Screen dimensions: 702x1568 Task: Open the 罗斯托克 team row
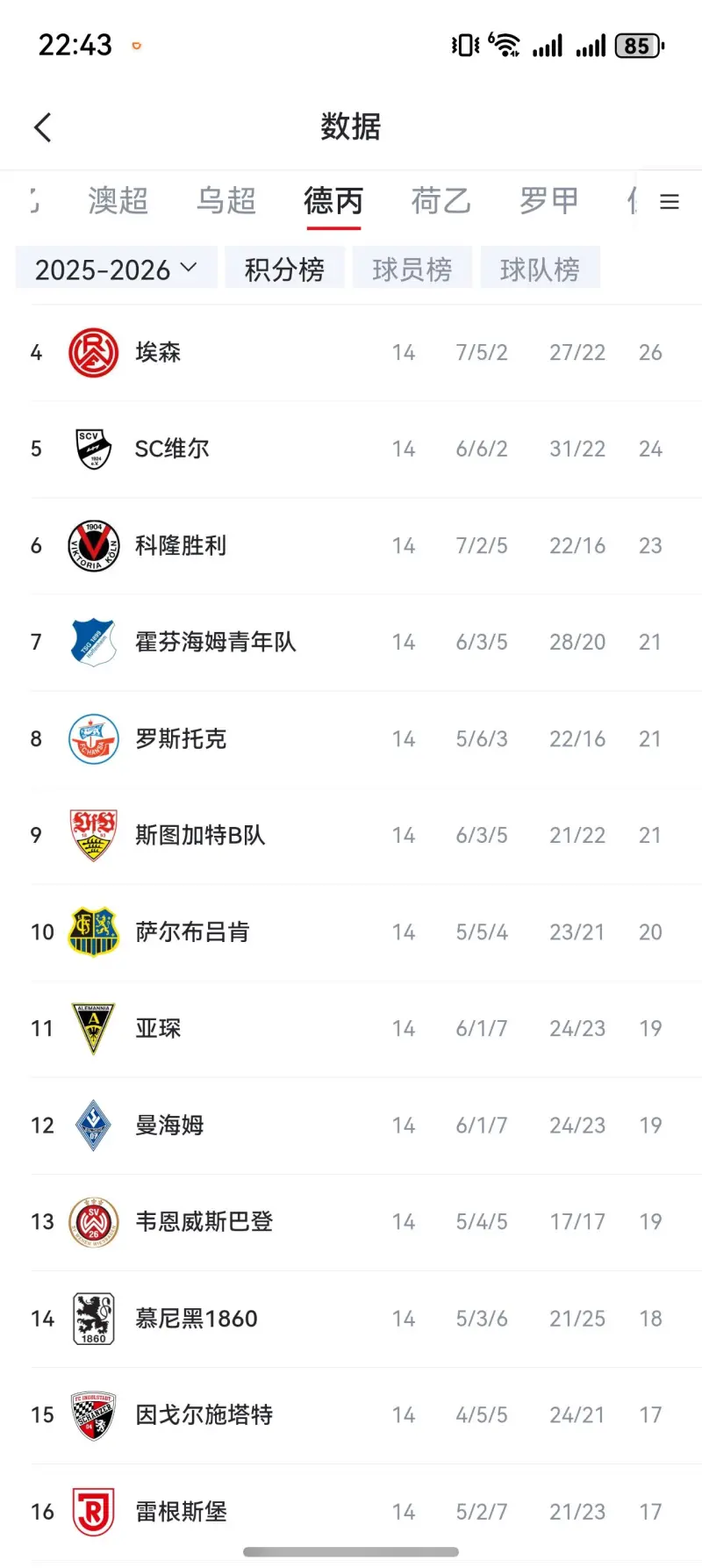click(x=351, y=739)
